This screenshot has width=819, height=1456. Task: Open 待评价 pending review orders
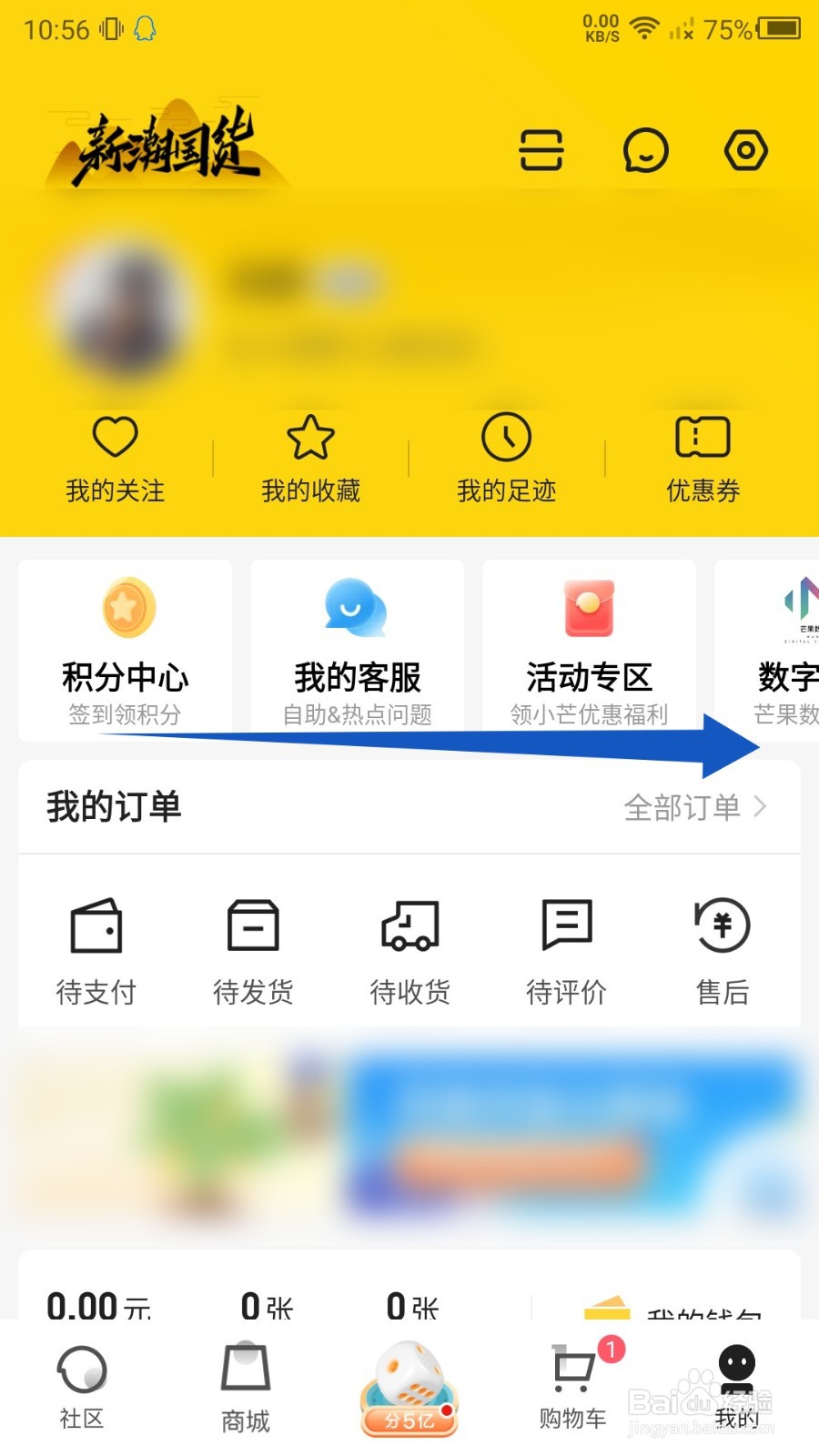point(565,946)
